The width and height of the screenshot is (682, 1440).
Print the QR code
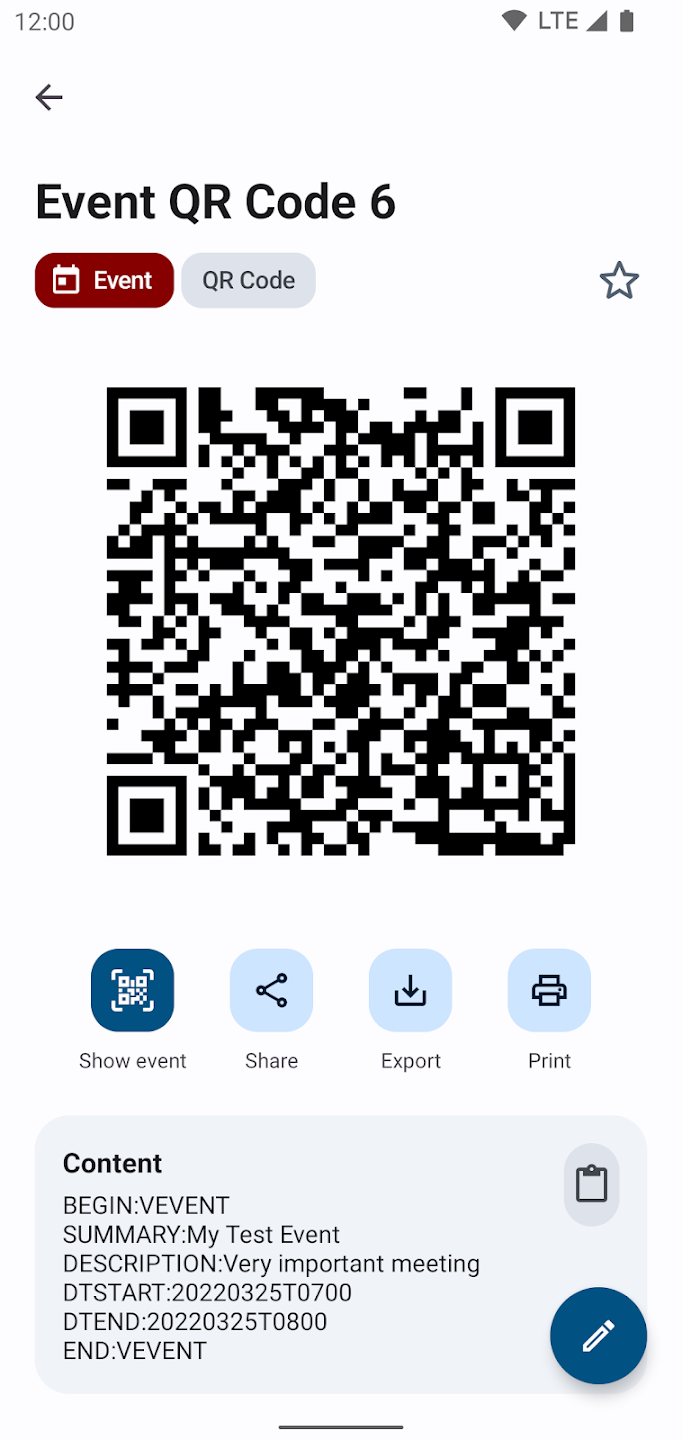tap(549, 990)
